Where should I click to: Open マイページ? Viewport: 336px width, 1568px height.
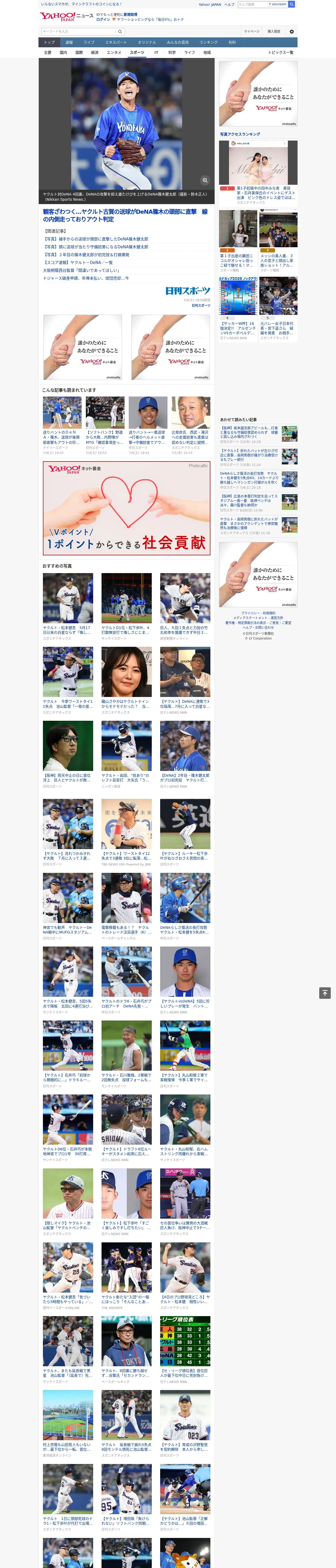pos(252,31)
